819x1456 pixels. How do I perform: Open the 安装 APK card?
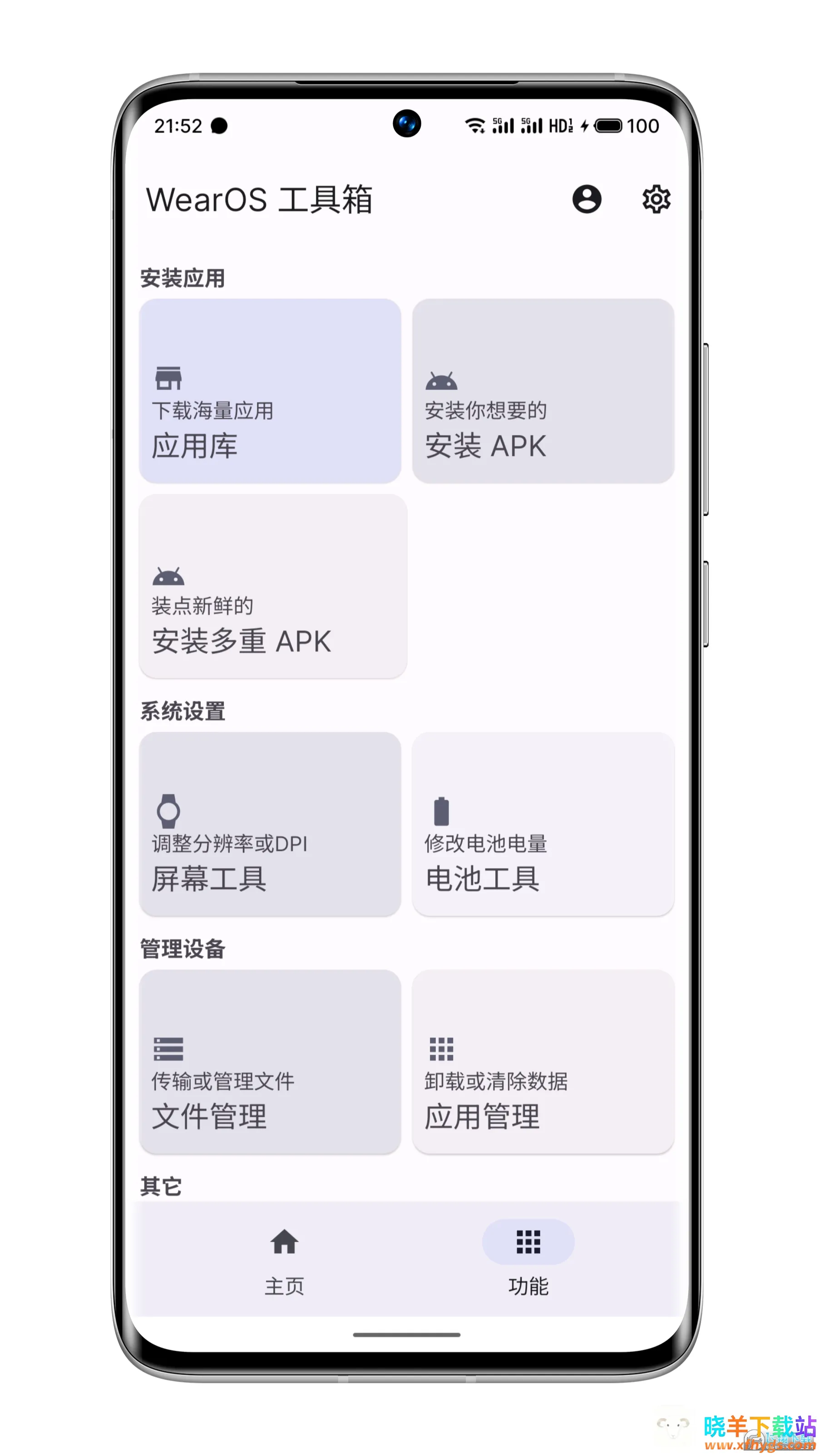(x=543, y=390)
